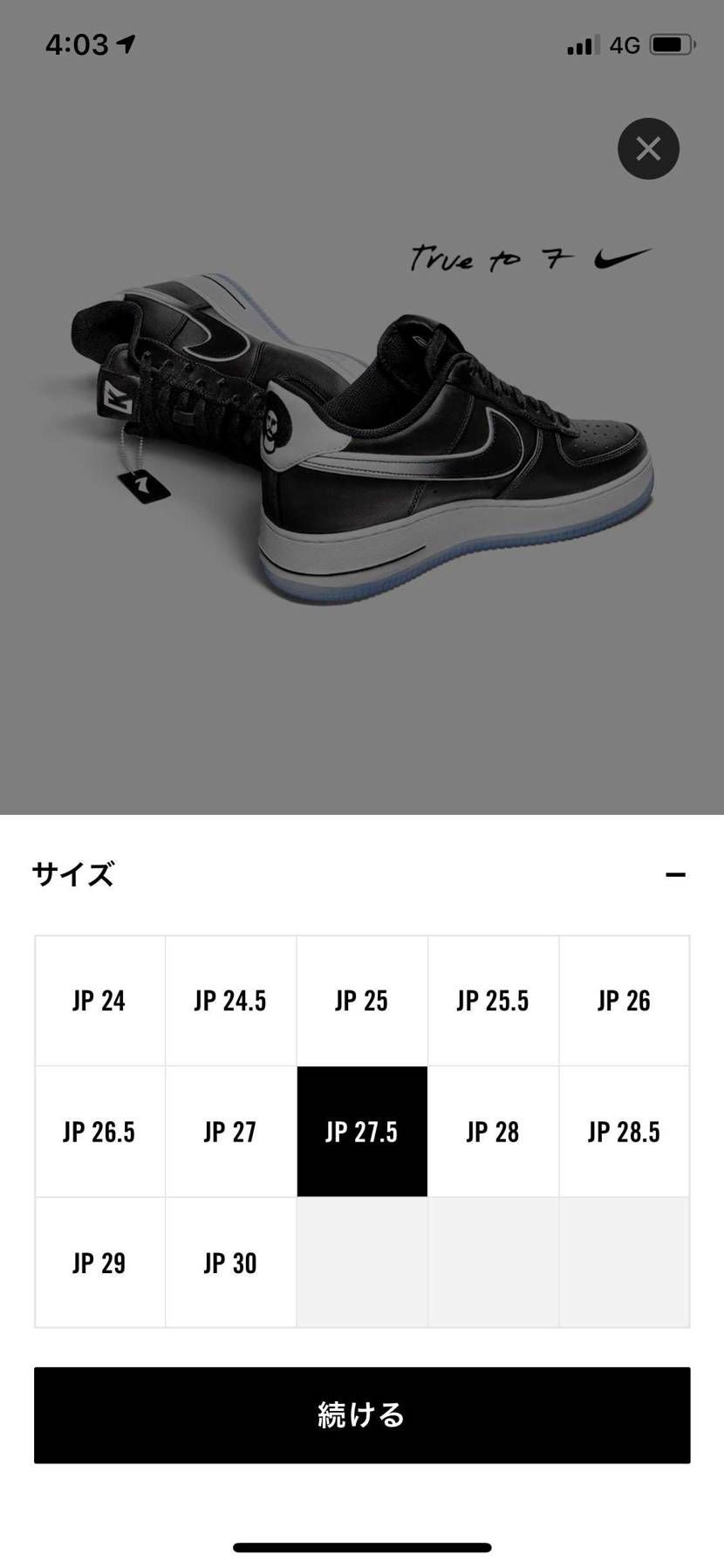The width and height of the screenshot is (724, 1568).
Task: Choose size JP 24.5
Action: pyautogui.click(x=230, y=1000)
